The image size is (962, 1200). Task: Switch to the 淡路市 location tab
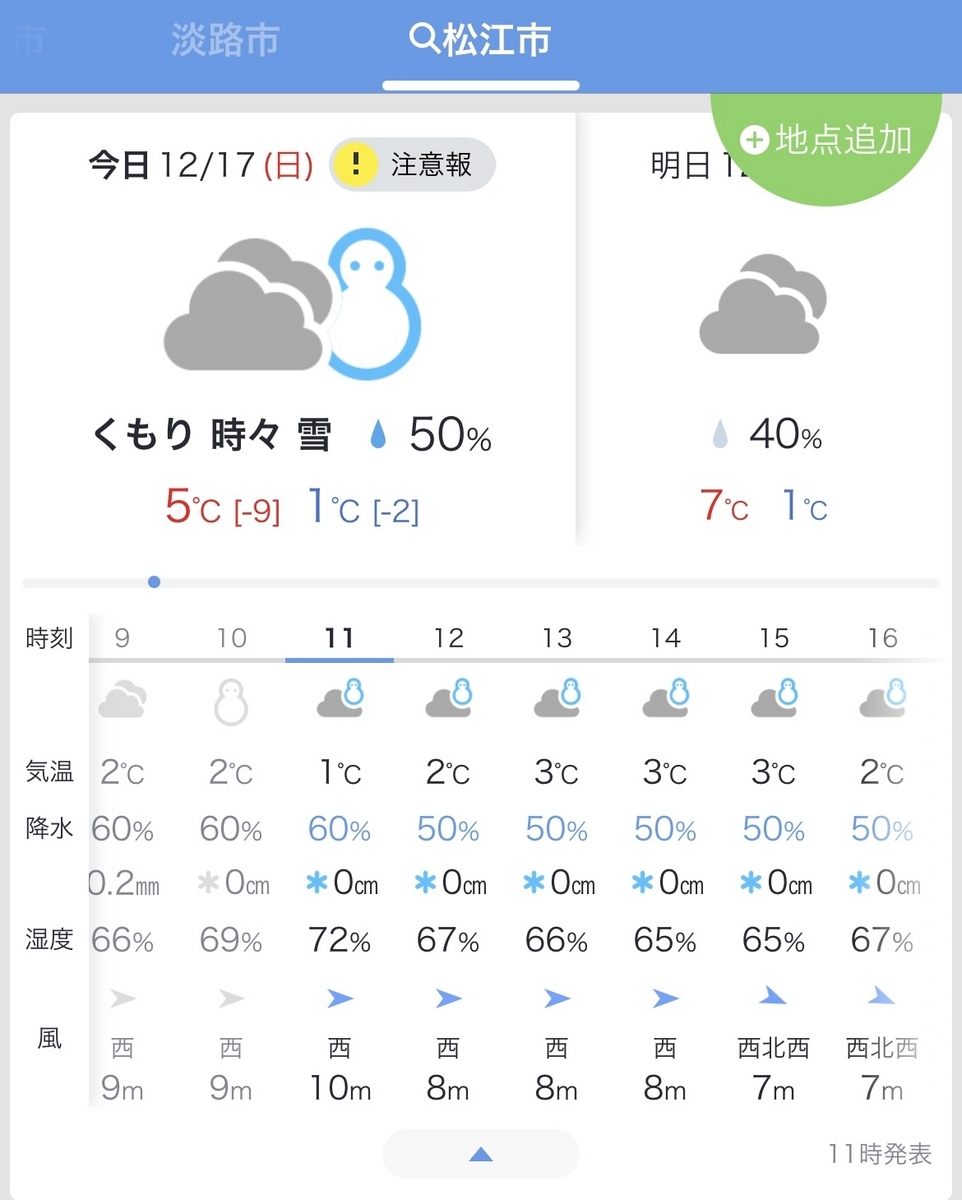(225, 41)
